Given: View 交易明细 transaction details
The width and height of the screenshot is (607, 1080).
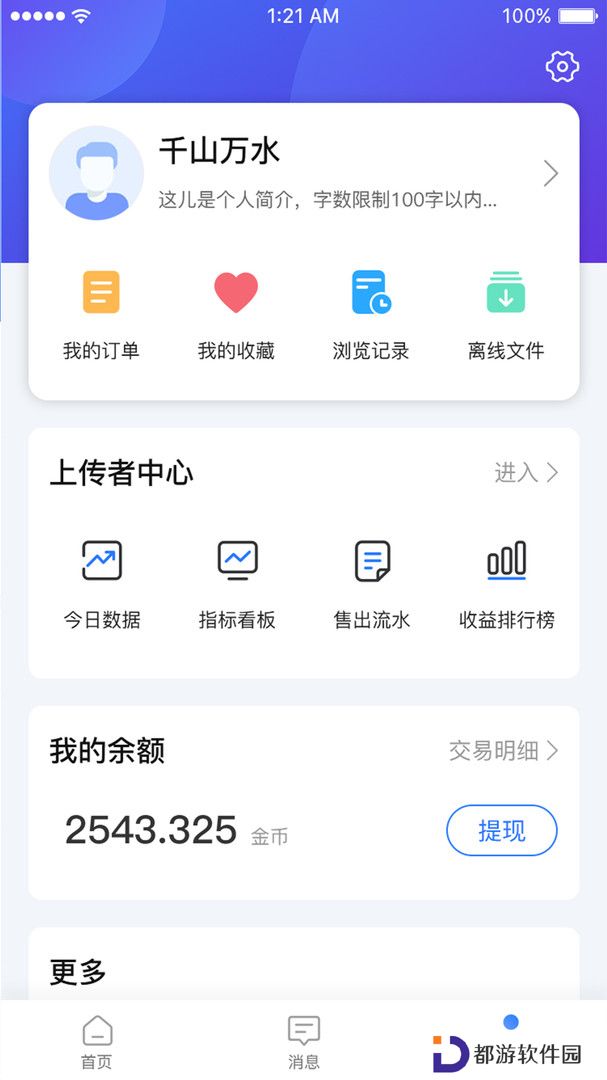Looking at the screenshot, I should pos(504,751).
